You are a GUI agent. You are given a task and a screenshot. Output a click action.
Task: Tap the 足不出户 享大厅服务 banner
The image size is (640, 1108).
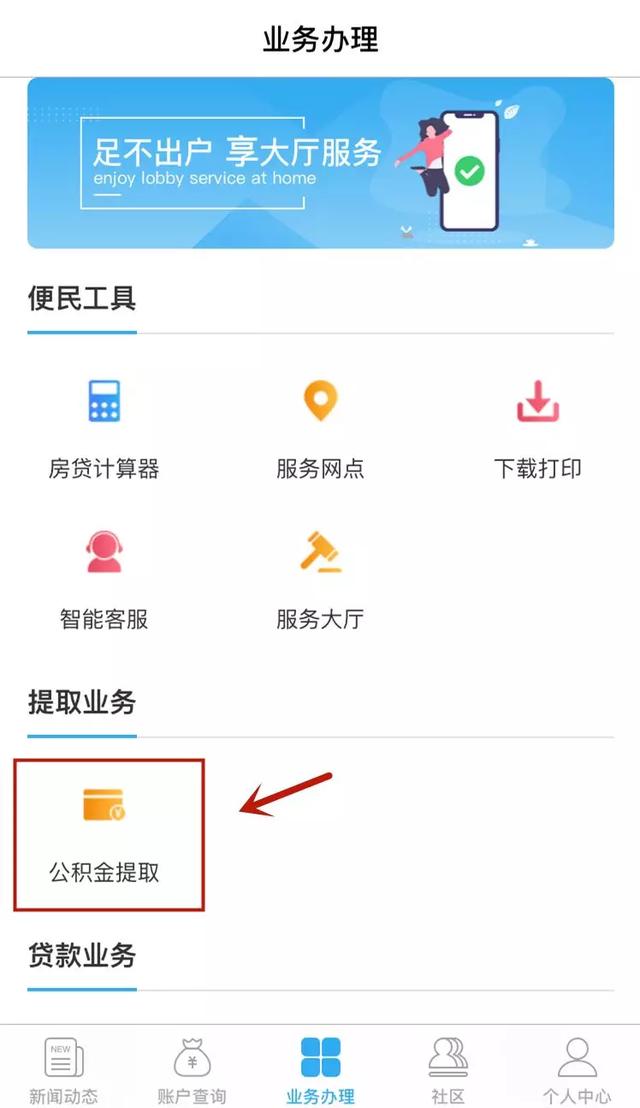(x=320, y=163)
